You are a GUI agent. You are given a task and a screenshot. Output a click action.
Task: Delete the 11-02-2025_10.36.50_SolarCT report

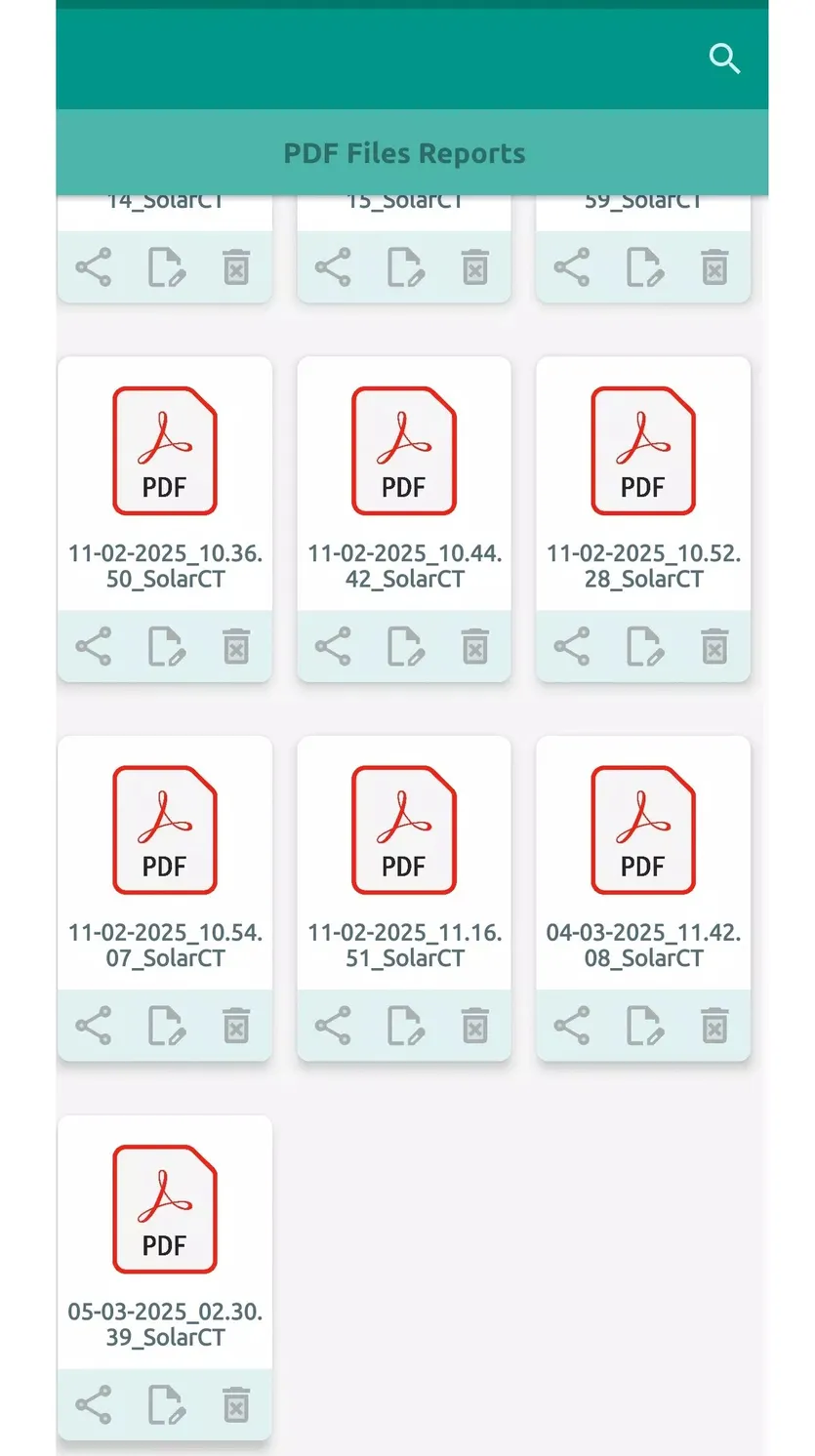tap(236, 646)
